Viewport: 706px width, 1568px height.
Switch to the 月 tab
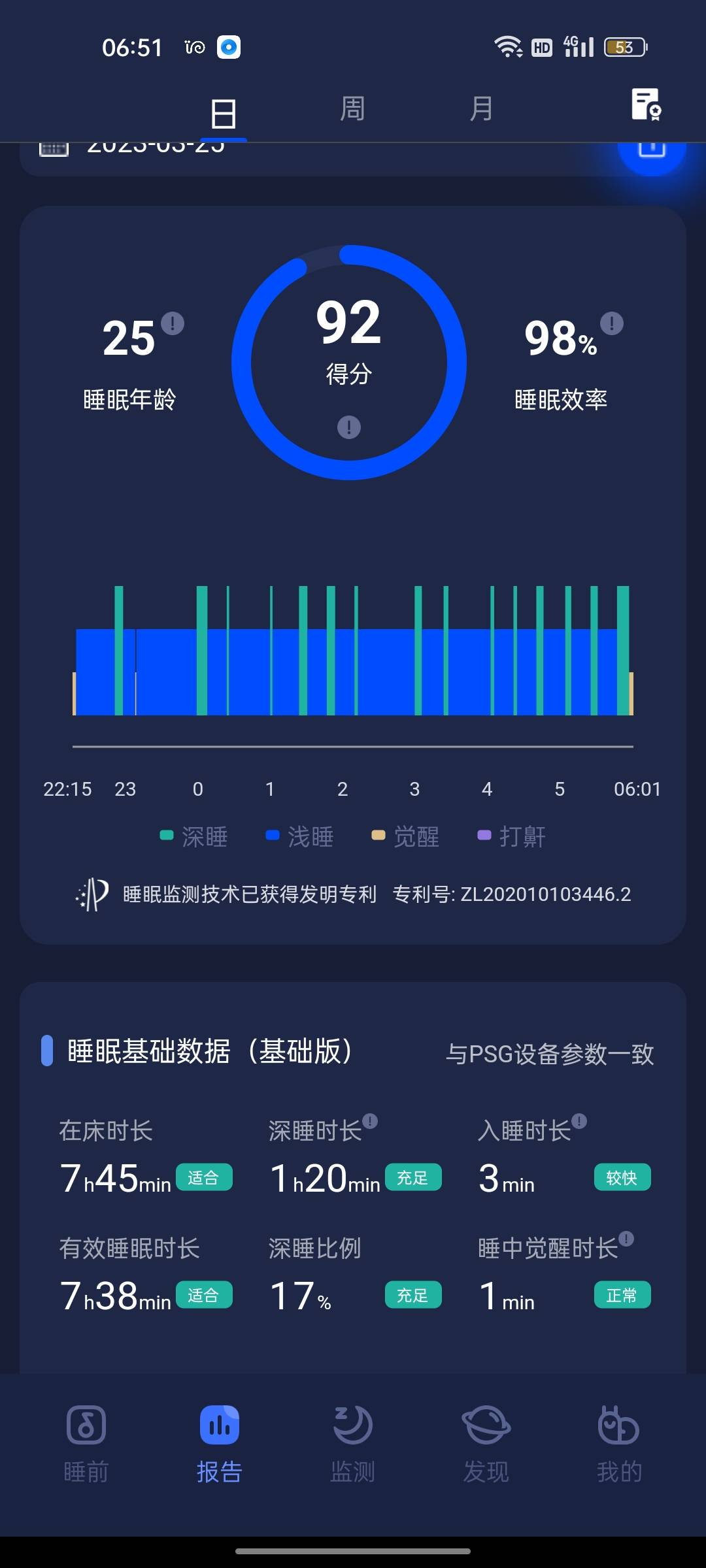[x=482, y=108]
